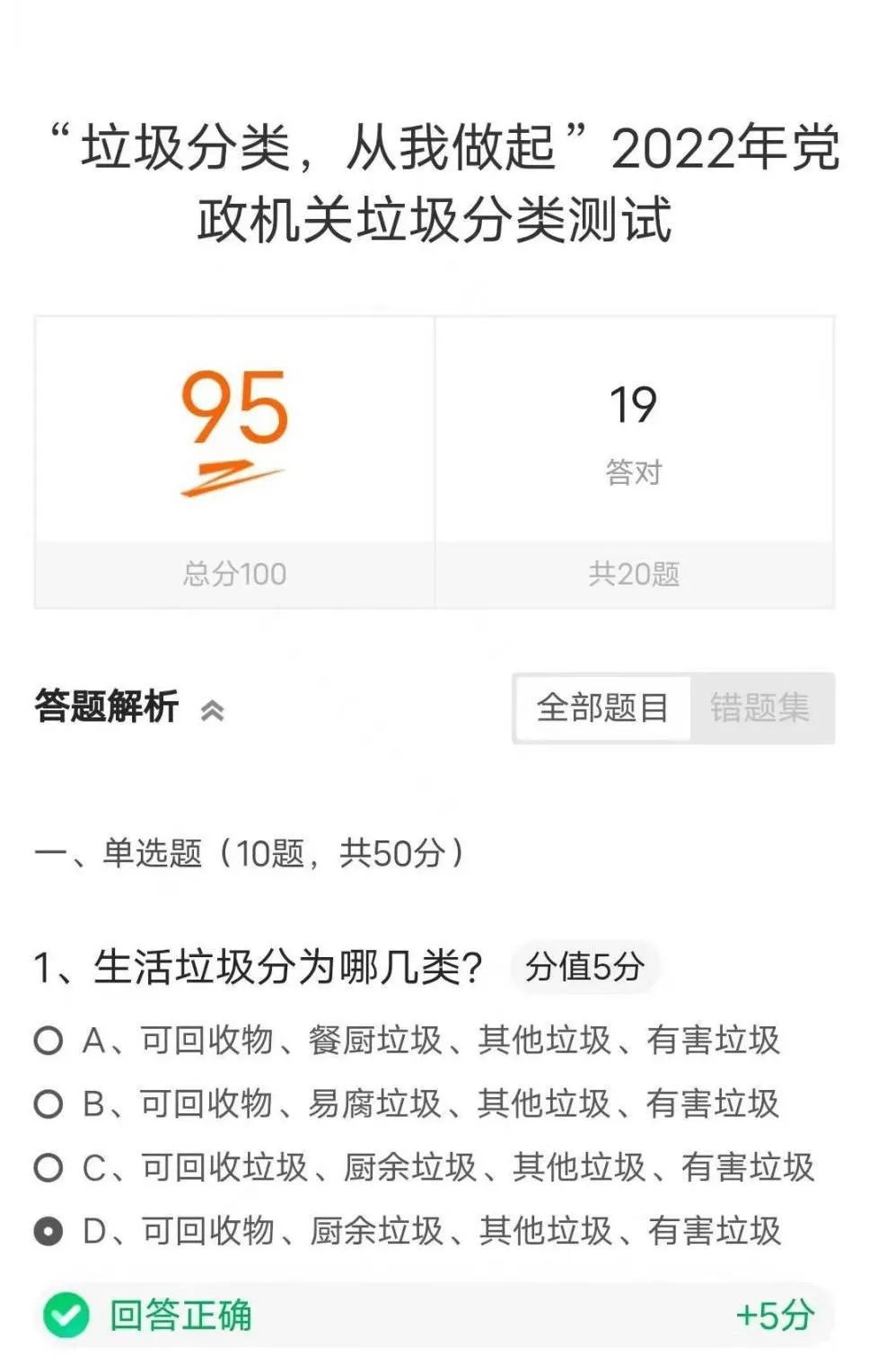Click the quiz title 垃圾分类测试 heading
This screenshot has width=869, height=1372.
click(434, 180)
